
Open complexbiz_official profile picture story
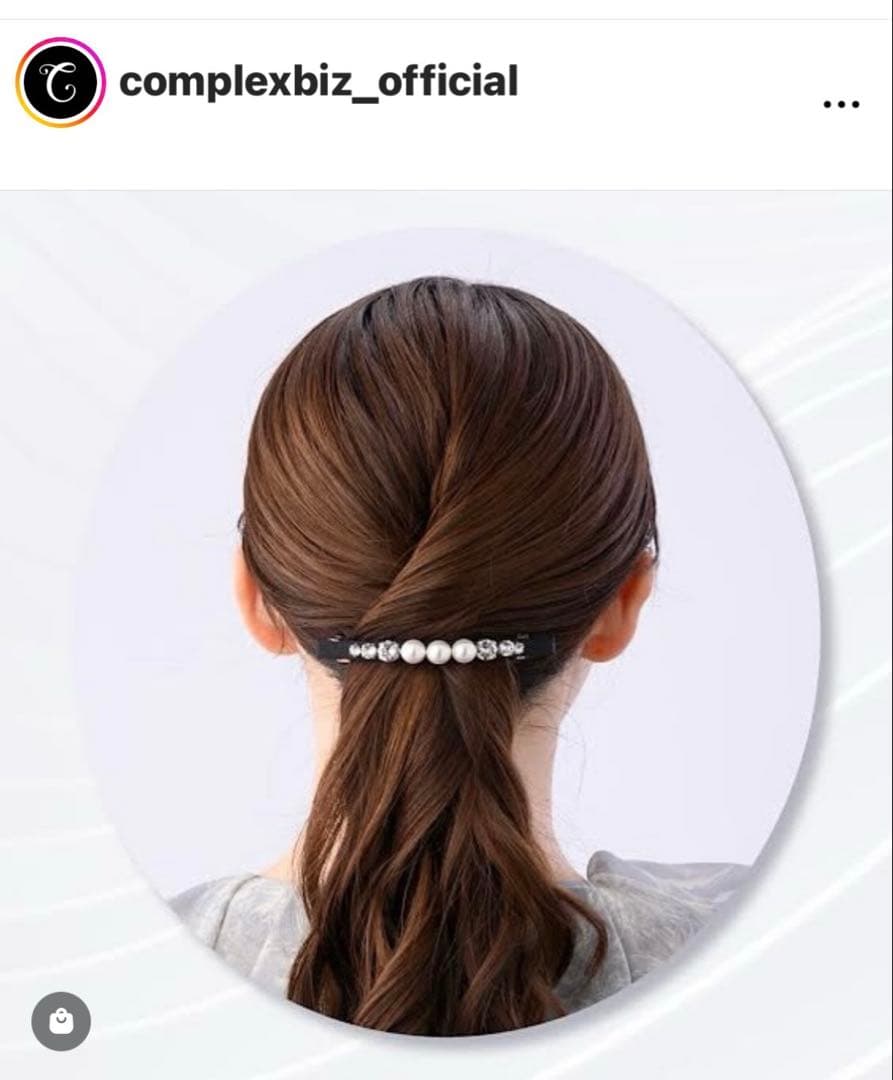(60, 82)
